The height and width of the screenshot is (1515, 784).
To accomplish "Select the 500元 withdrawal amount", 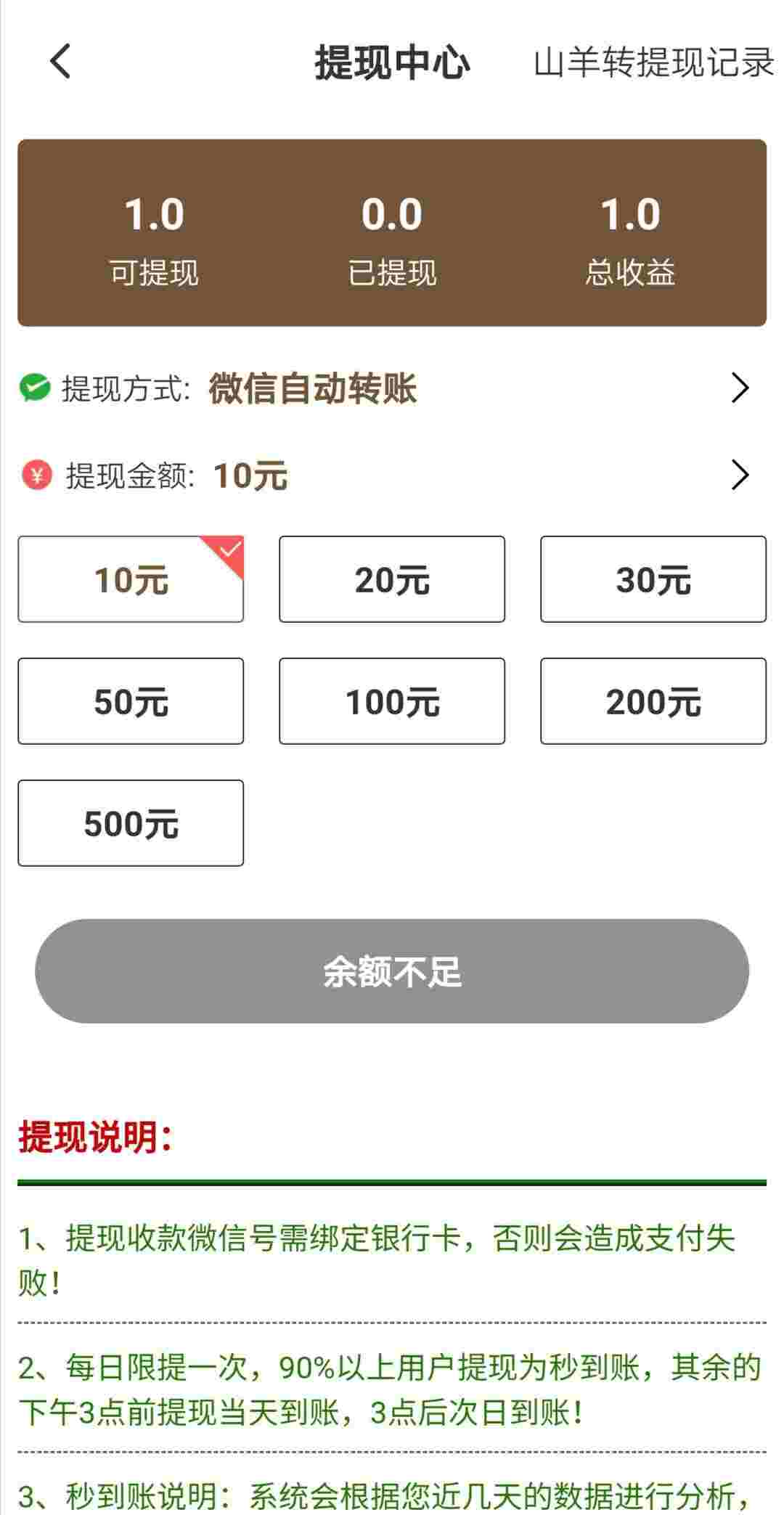I will point(131,823).
